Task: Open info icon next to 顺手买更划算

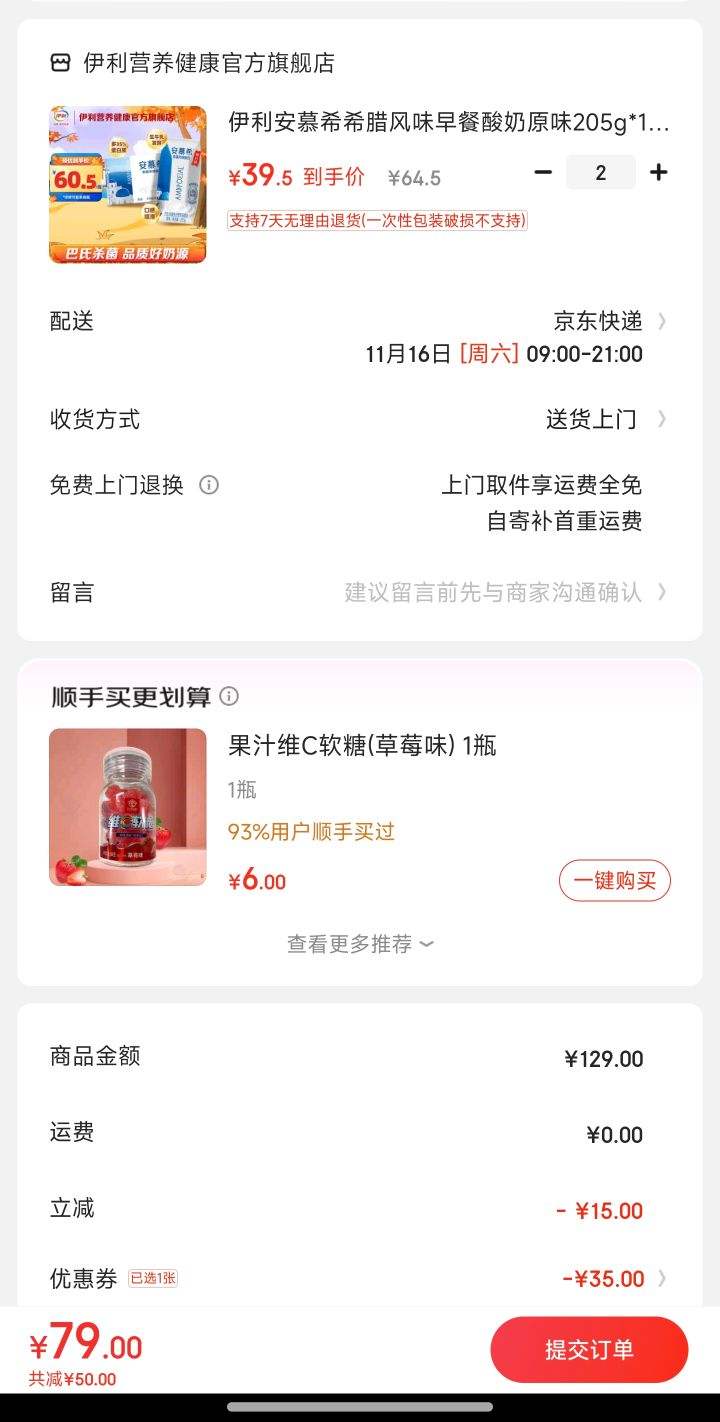Action: pos(230,695)
